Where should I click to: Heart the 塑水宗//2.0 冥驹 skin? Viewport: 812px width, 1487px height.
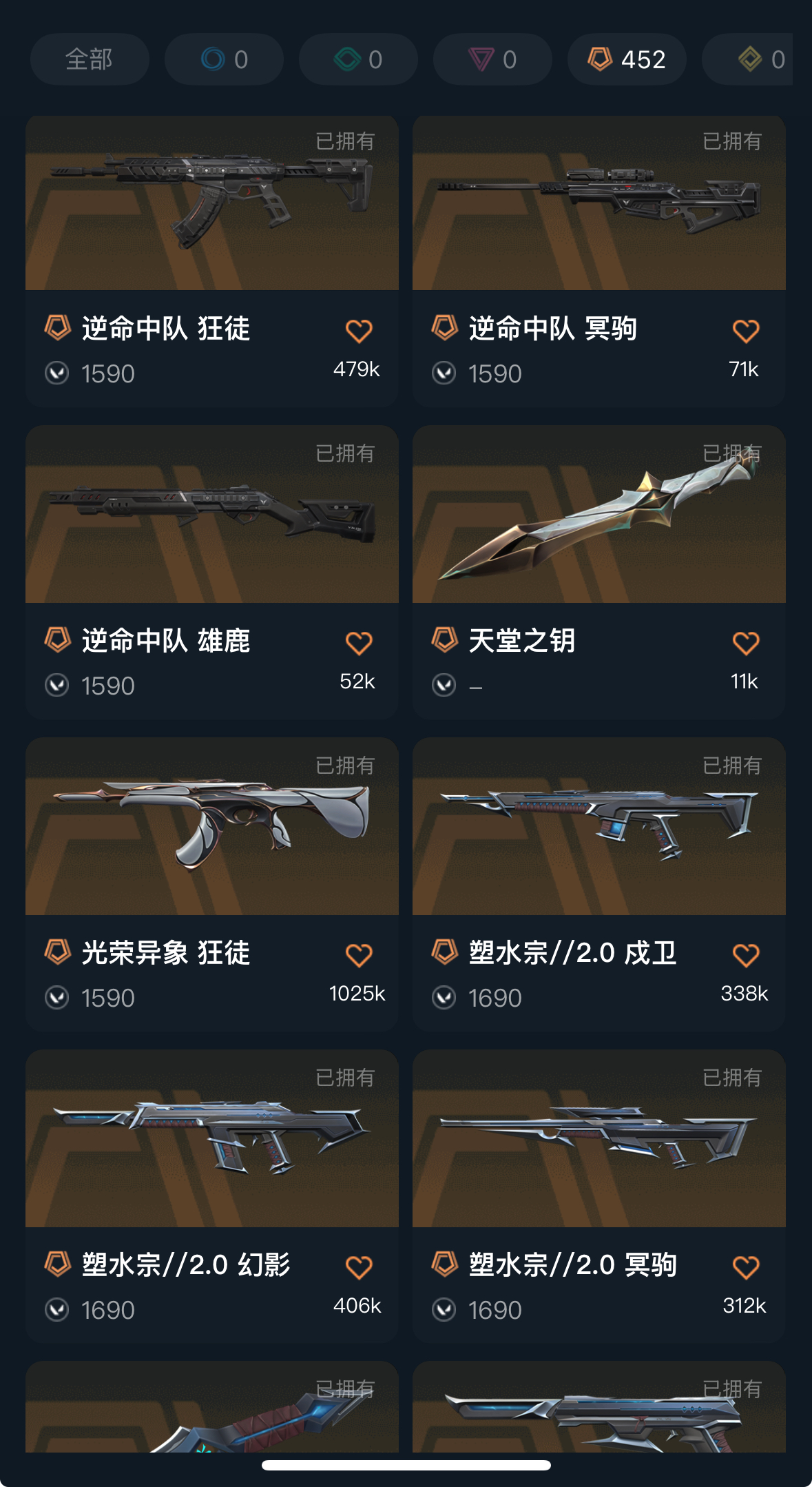(x=746, y=1267)
